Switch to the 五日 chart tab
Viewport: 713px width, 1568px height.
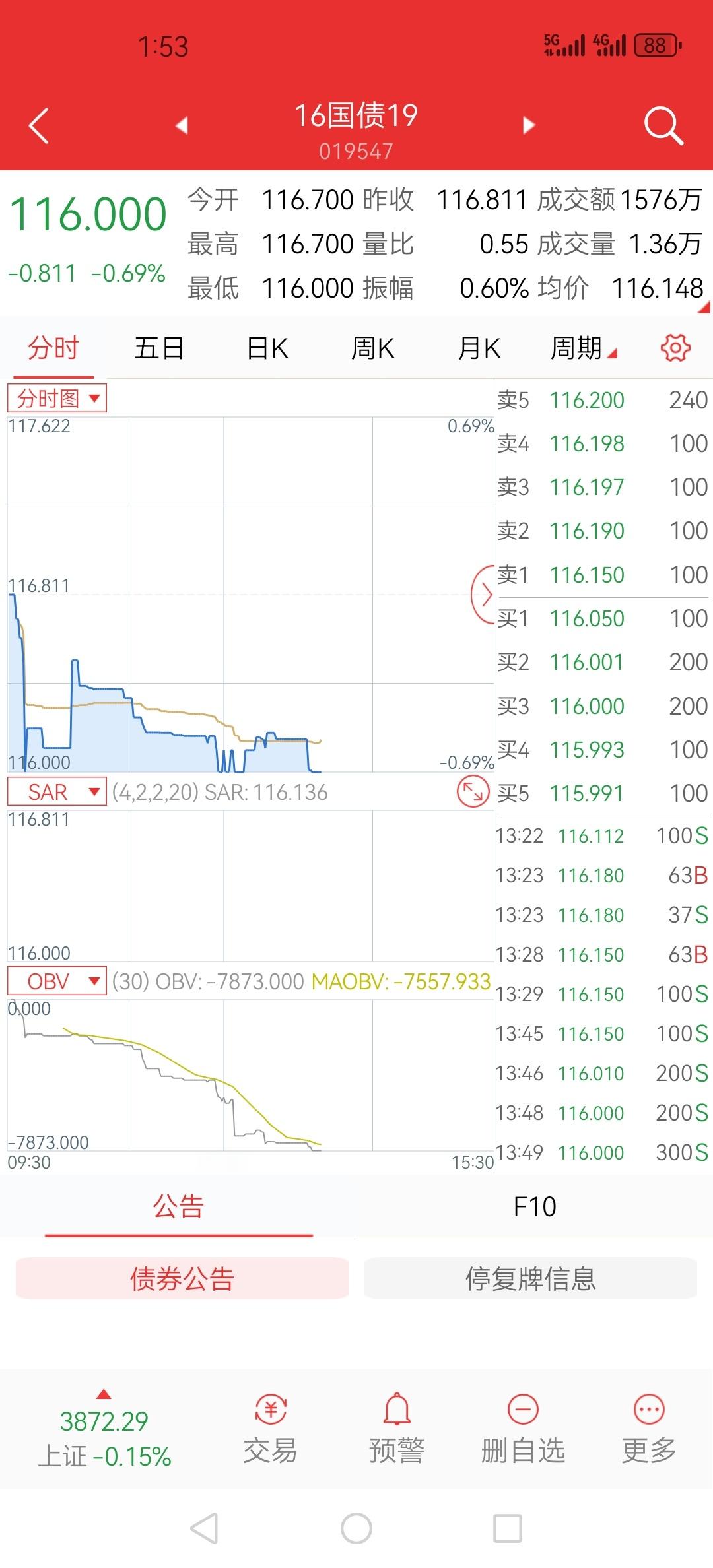(x=158, y=348)
